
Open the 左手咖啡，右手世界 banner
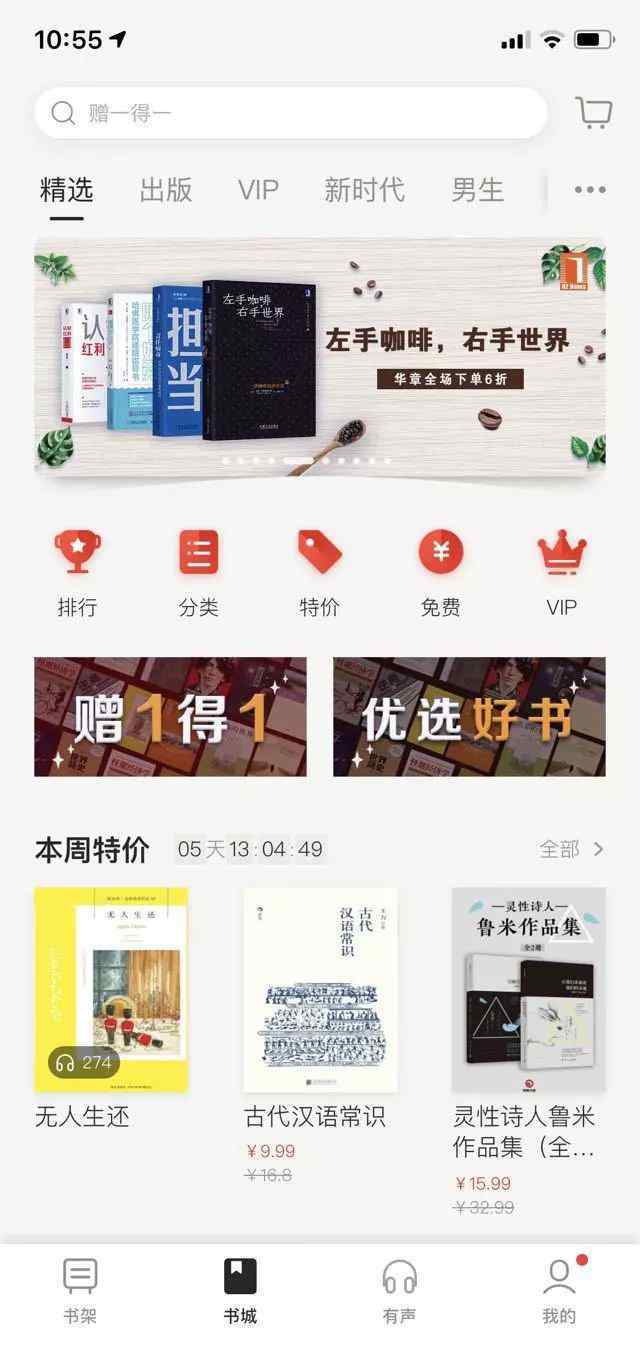pyautogui.click(x=320, y=357)
